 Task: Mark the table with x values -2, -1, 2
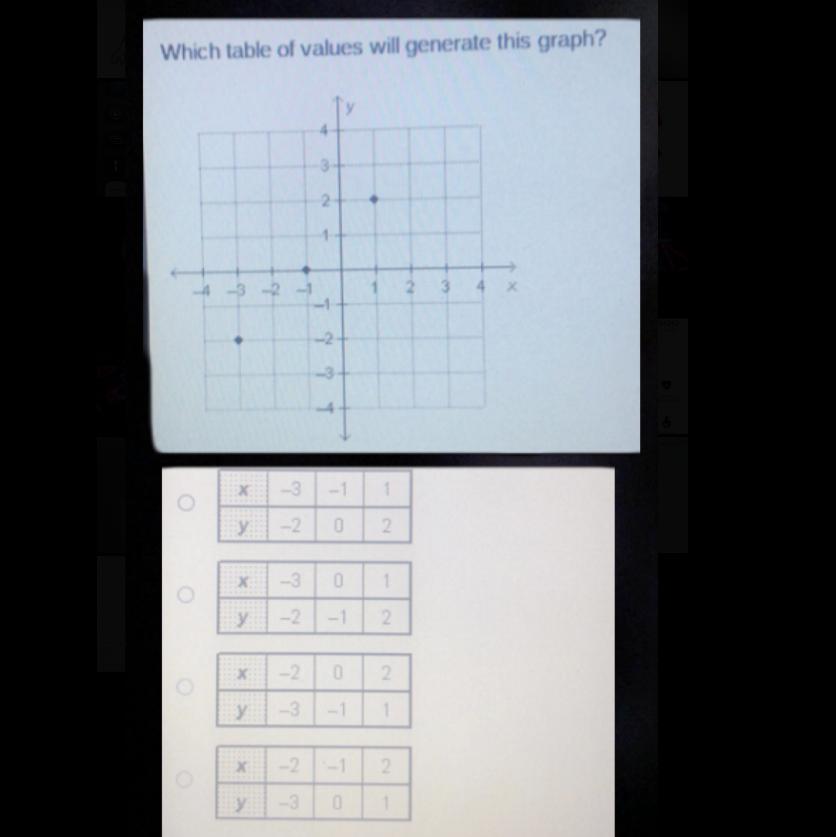pos(186,779)
